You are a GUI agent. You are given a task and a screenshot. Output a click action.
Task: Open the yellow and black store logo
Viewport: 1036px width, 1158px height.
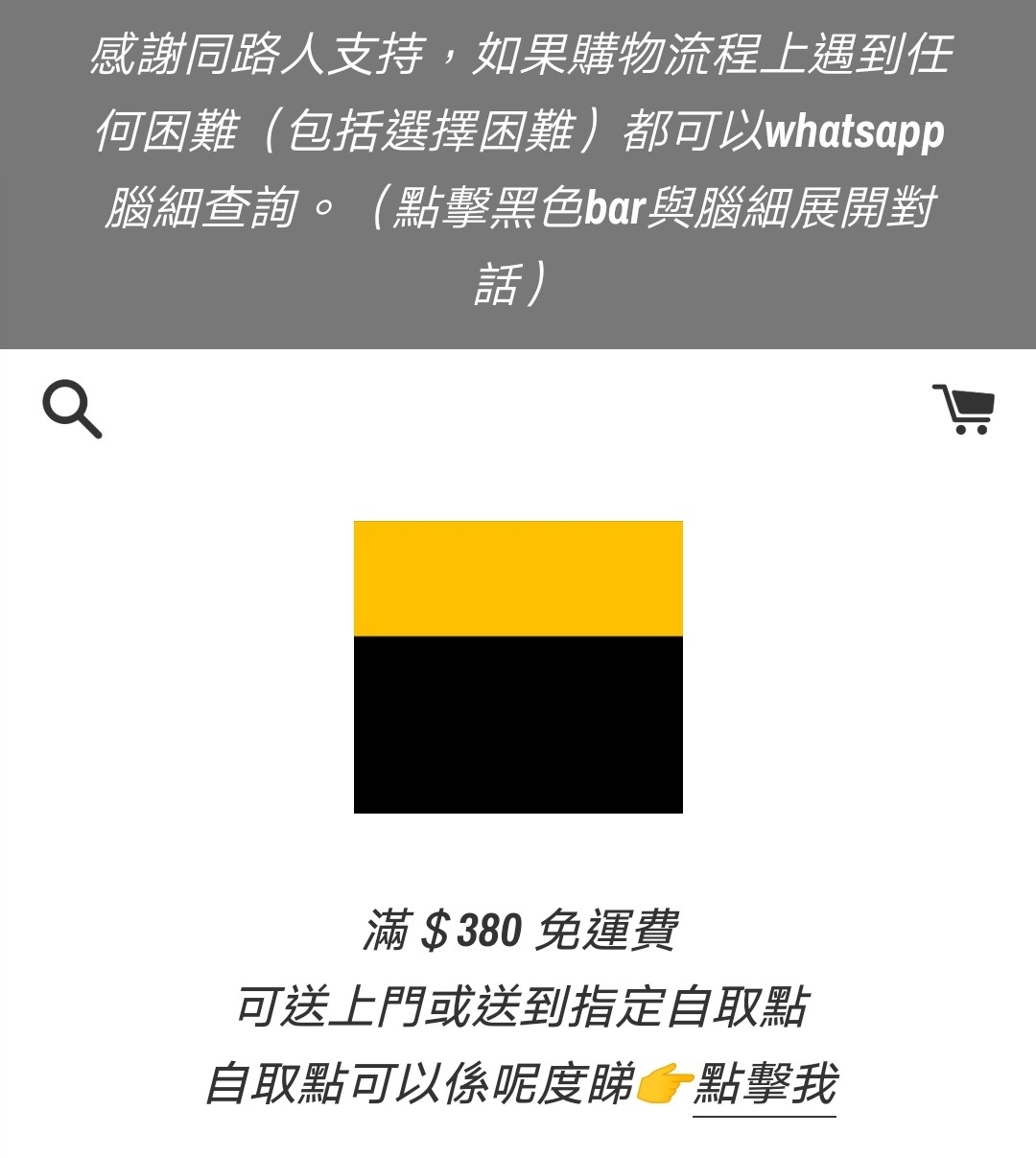[x=518, y=667]
